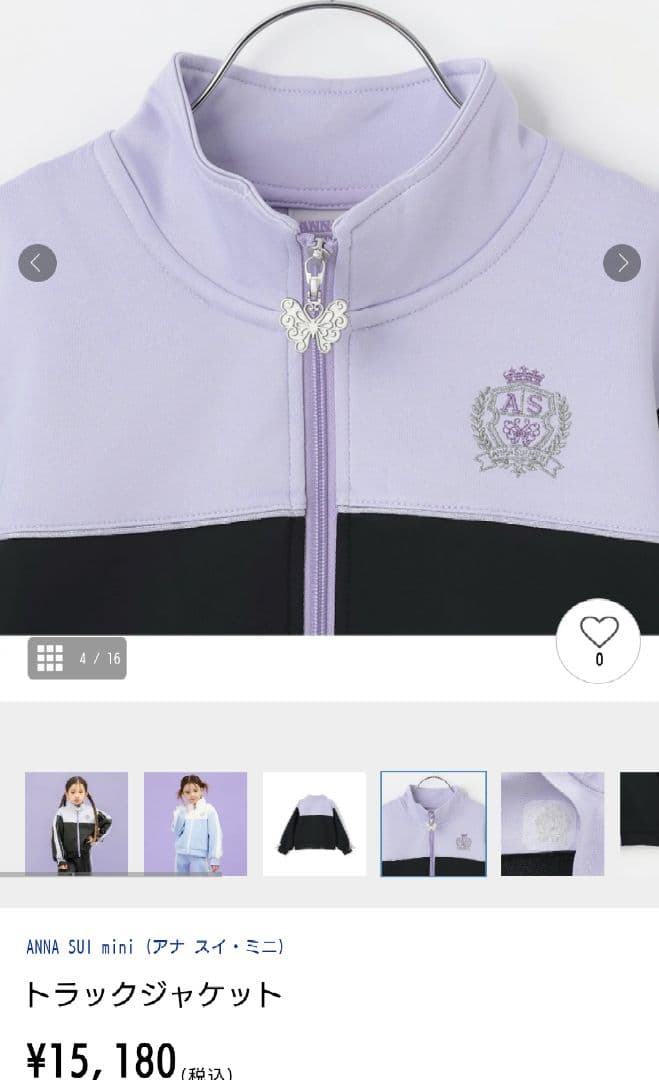
Task: View the white emblem detail thumbnail
Action: click(552, 824)
